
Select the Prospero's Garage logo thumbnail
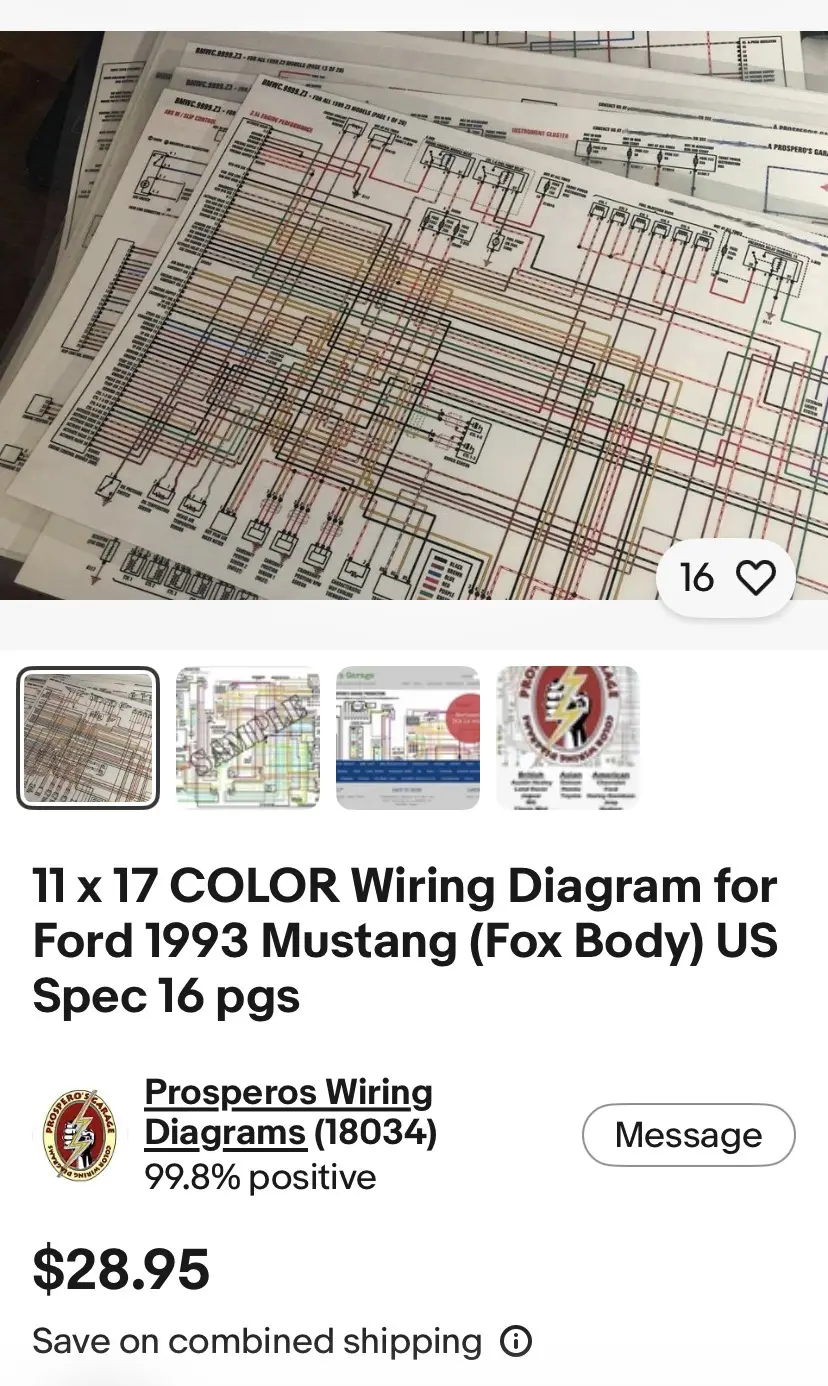567,737
